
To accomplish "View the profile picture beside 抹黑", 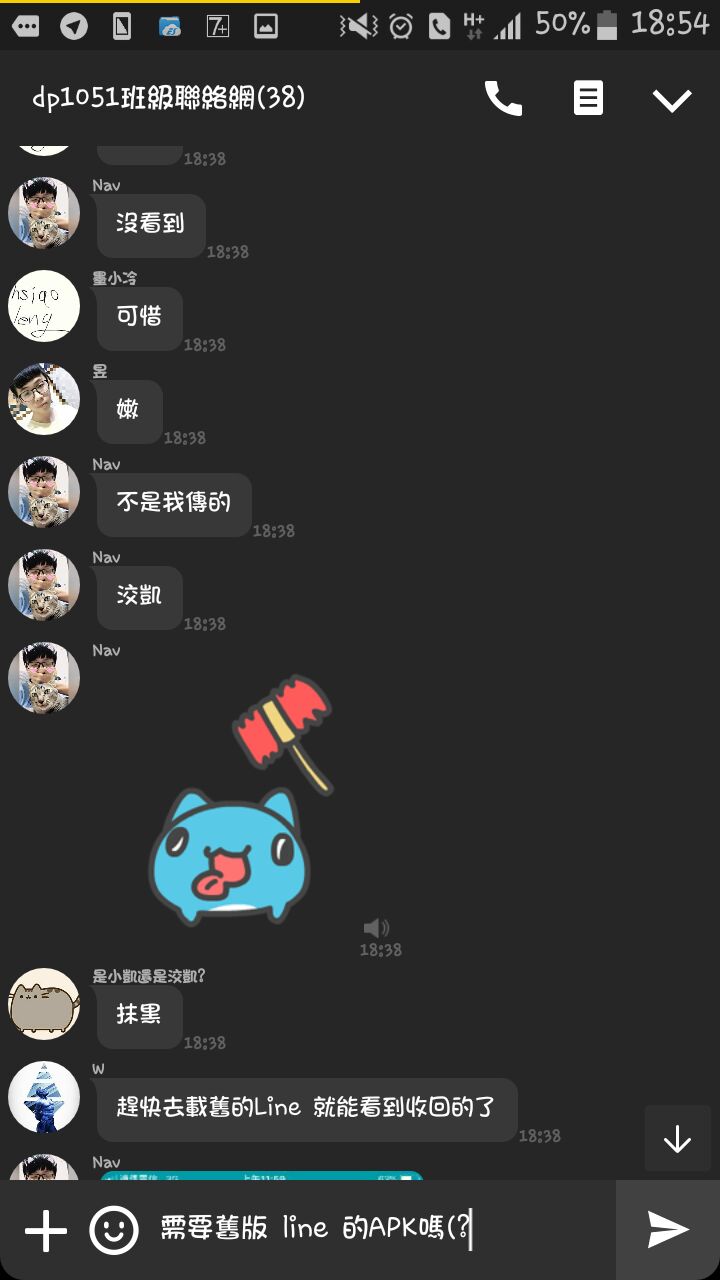I will click(x=44, y=1004).
